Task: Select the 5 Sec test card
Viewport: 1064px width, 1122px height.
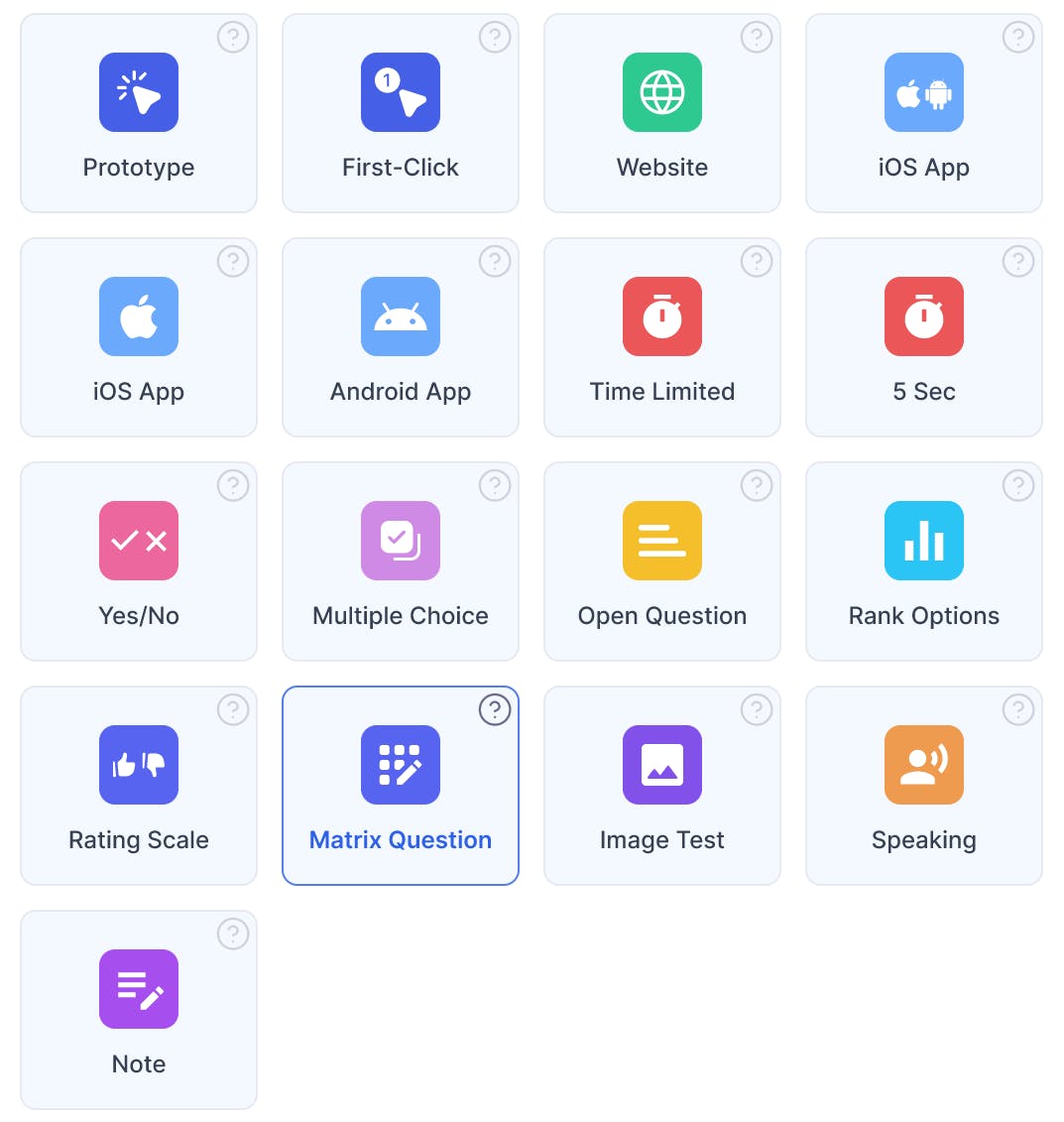Action: click(x=924, y=337)
